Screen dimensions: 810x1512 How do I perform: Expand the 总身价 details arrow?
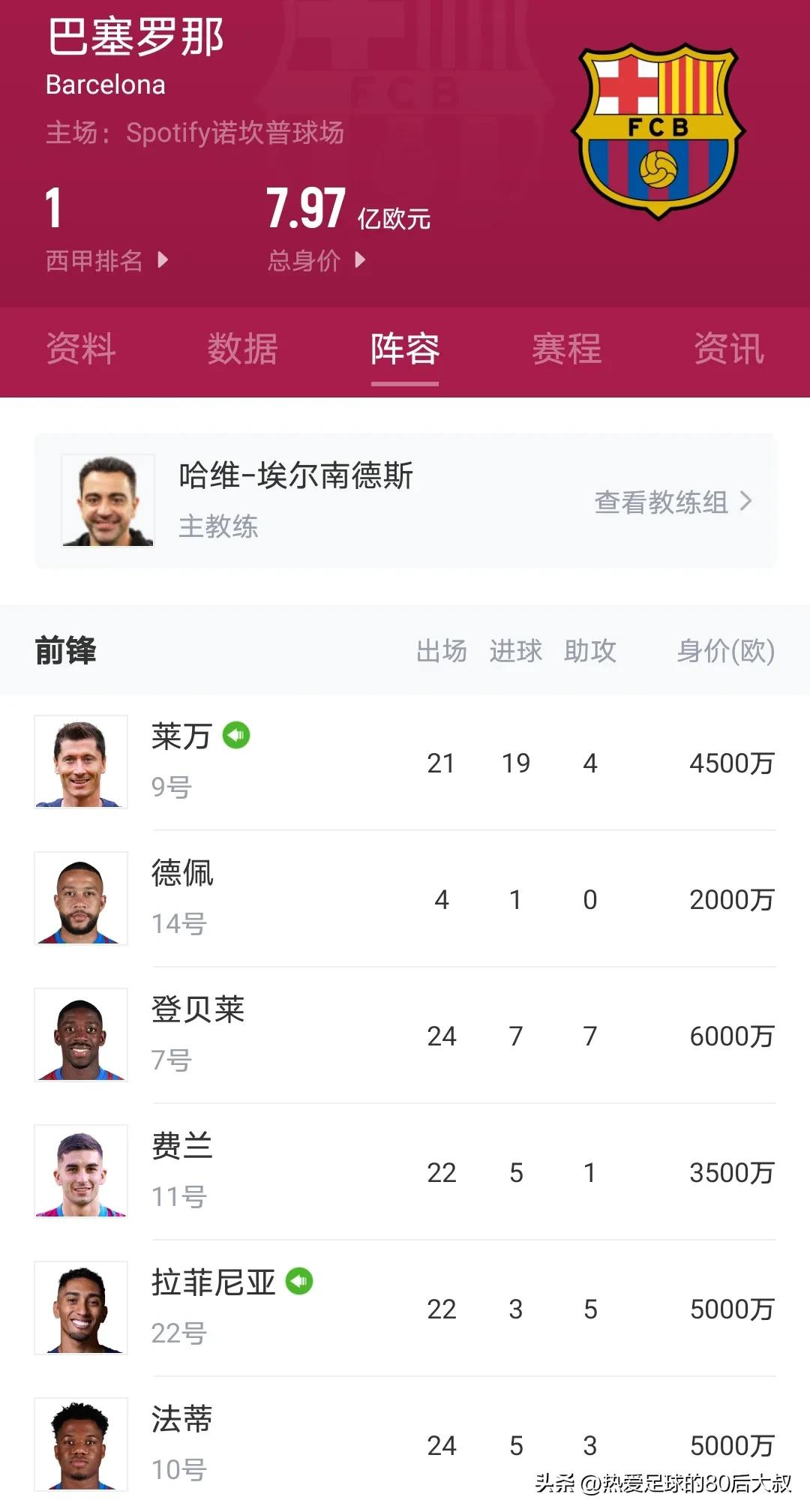pyautogui.click(x=358, y=262)
